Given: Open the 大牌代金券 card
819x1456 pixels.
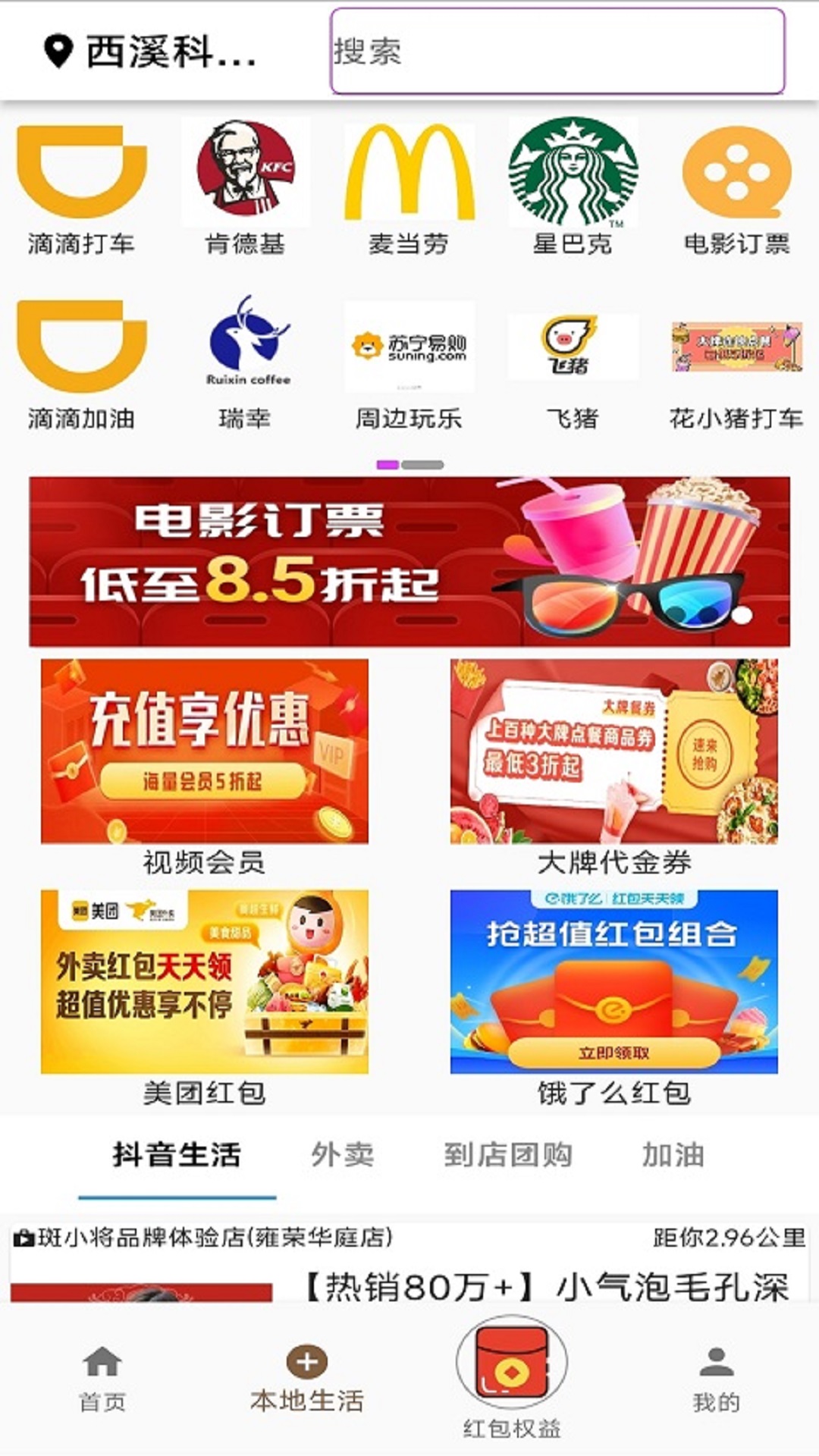Looking at the screenshot, I should coord(613,766).
